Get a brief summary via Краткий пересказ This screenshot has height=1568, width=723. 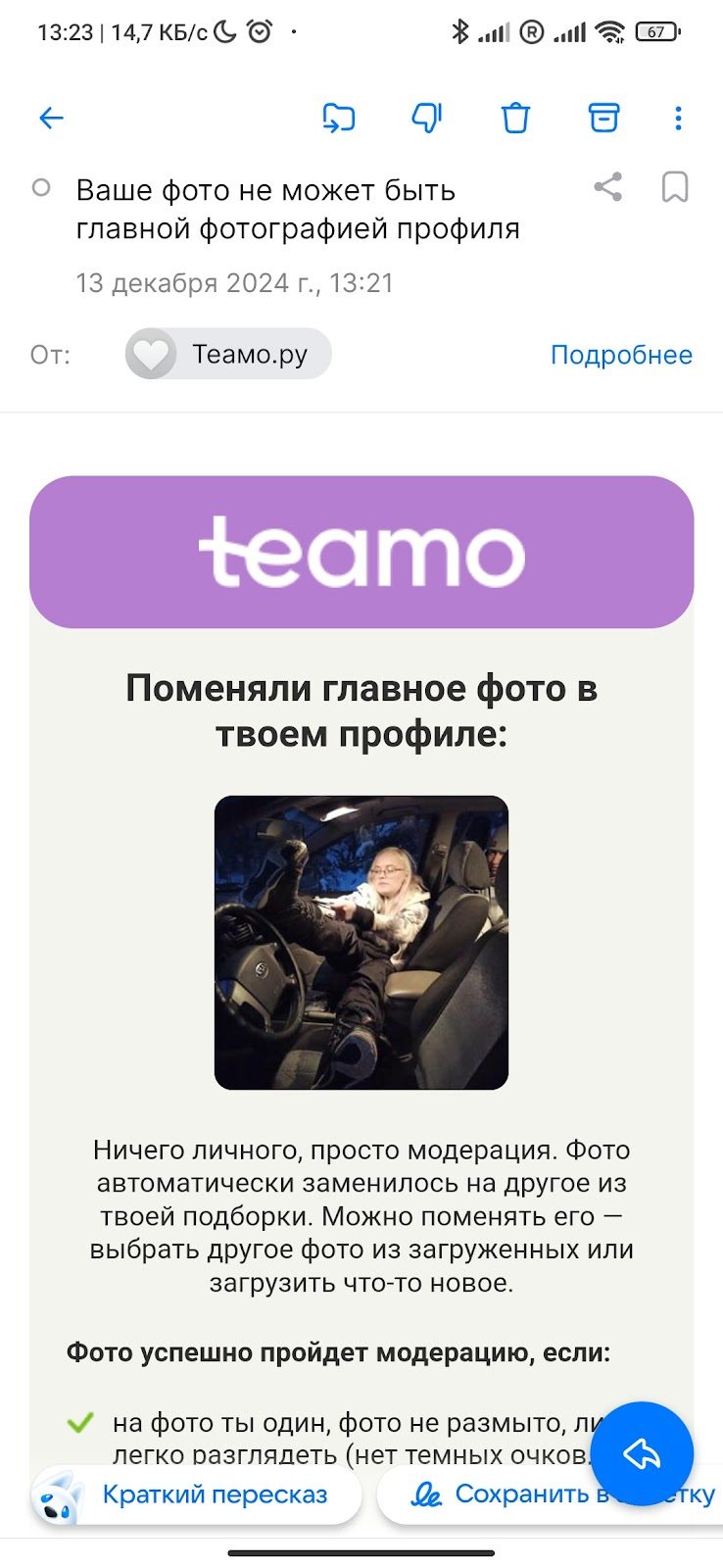coord(196,1494)
